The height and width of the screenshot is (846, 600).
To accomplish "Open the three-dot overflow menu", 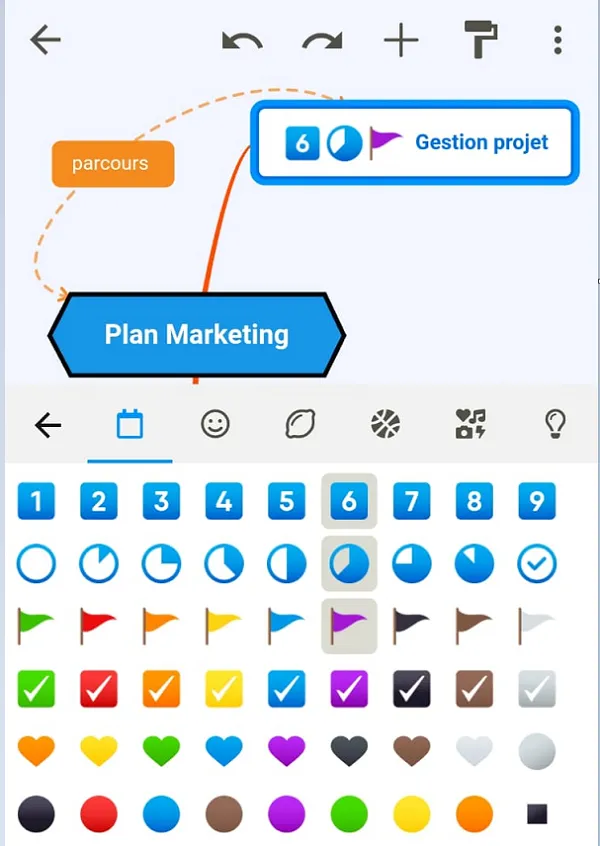I will click(x=558, y=41).
